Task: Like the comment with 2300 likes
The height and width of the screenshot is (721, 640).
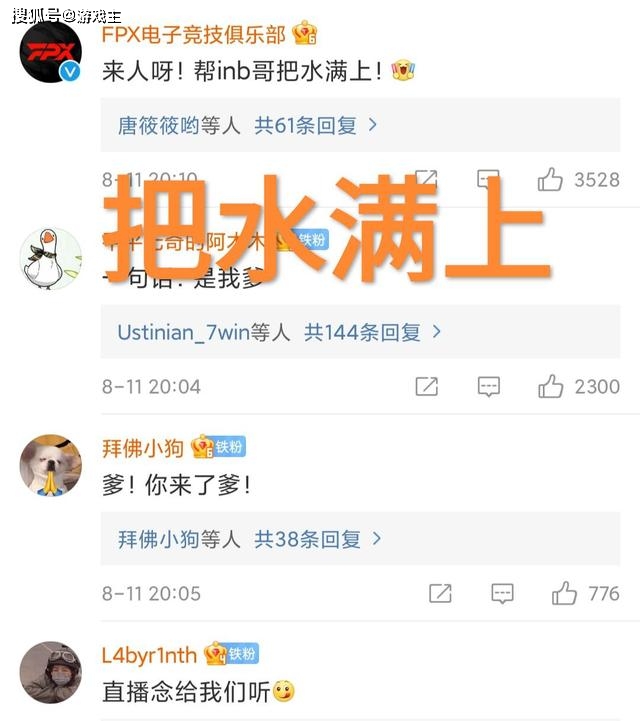Action: point(551,386)
